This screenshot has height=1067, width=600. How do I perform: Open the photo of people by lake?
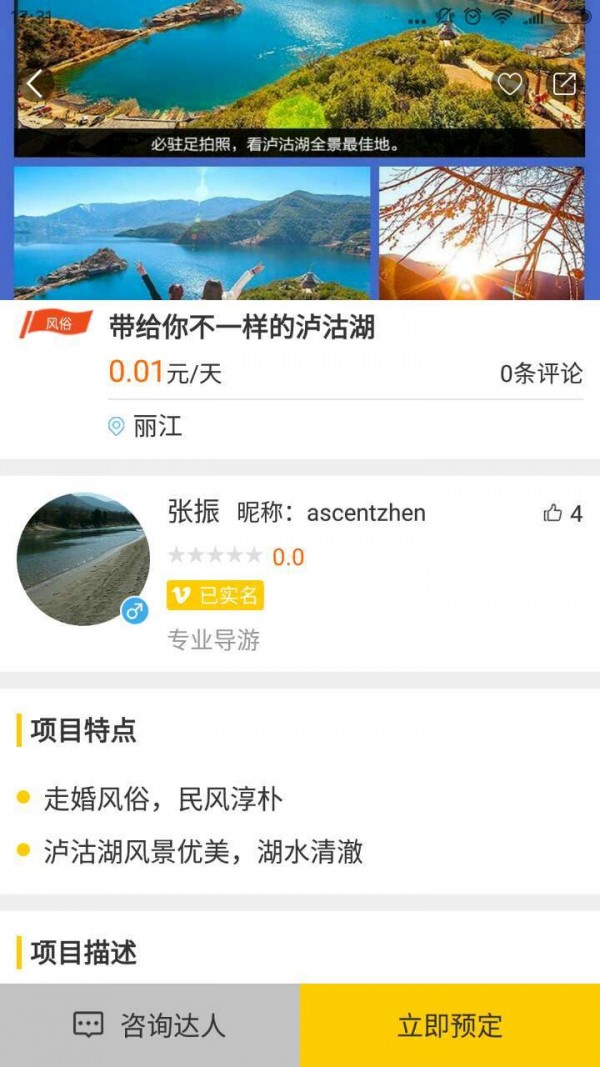coord(192,233)
